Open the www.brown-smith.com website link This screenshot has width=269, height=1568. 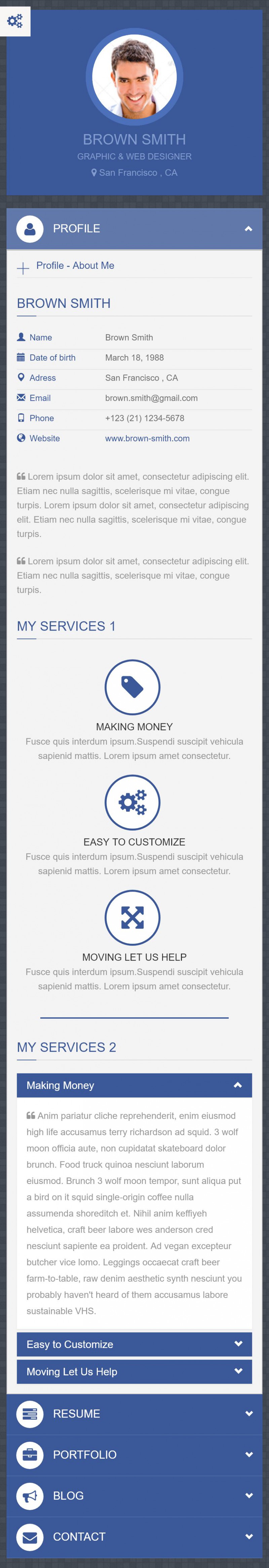(147, 438)
